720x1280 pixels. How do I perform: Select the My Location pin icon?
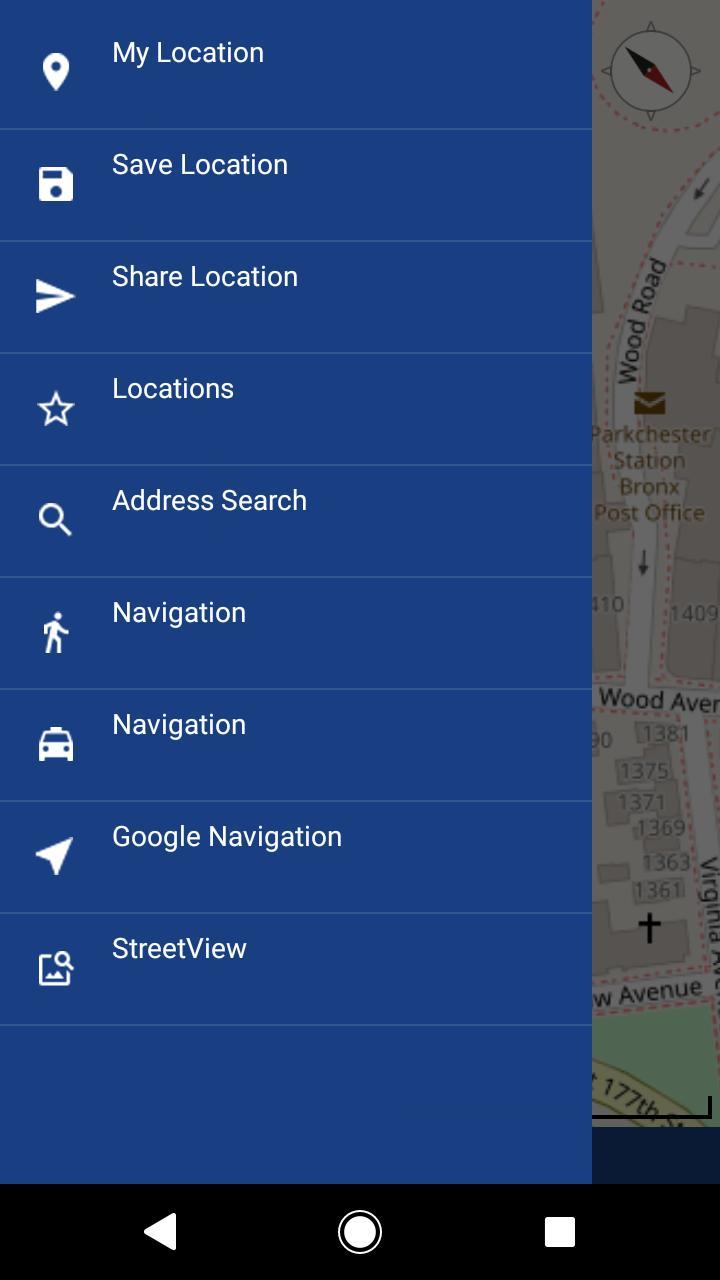[x=55, y=70]
